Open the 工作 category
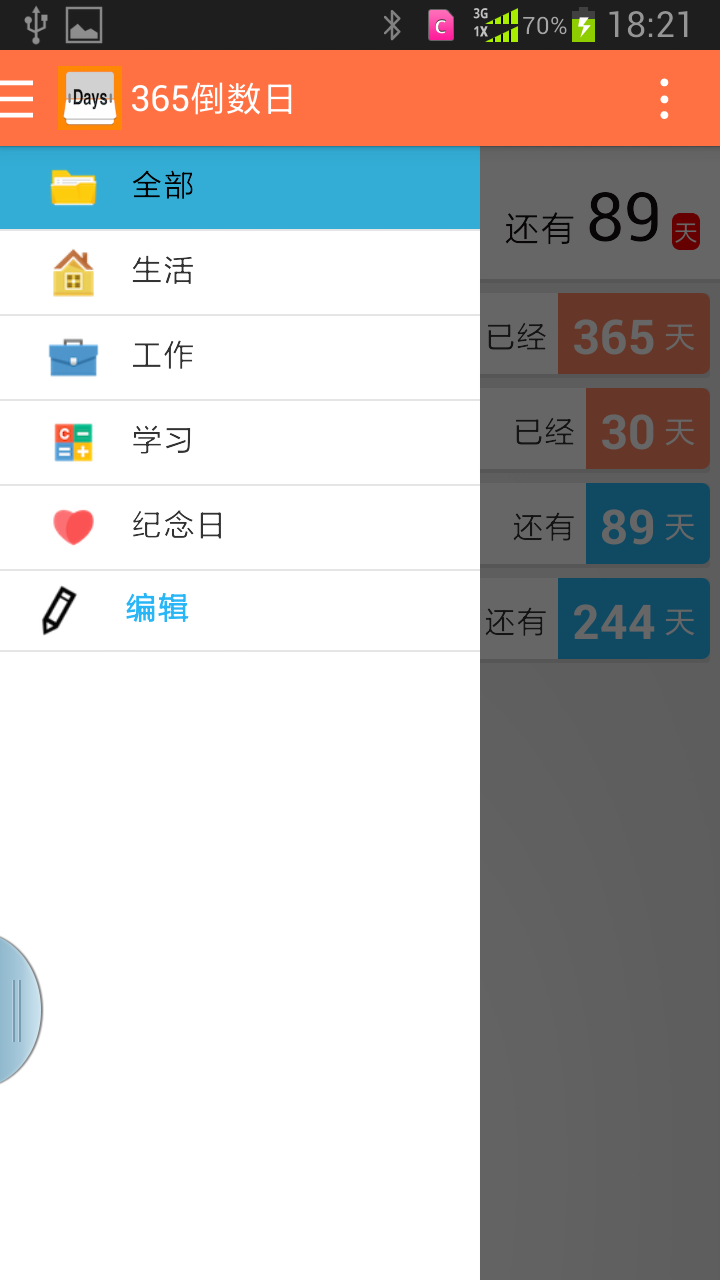This screenshot has width=720, height=1280. (240, 357)
